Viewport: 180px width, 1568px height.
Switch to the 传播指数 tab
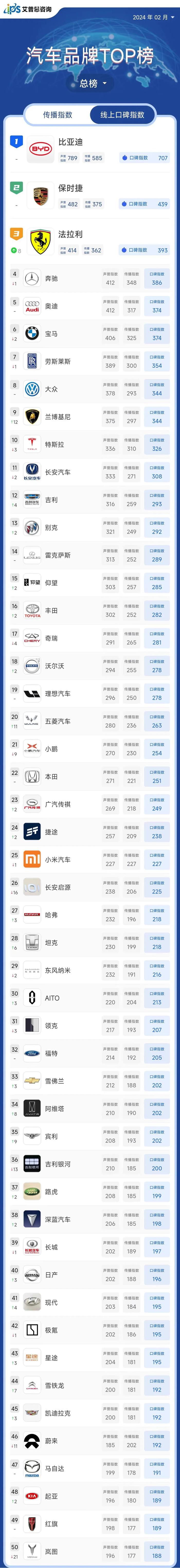tap(58, 114)
